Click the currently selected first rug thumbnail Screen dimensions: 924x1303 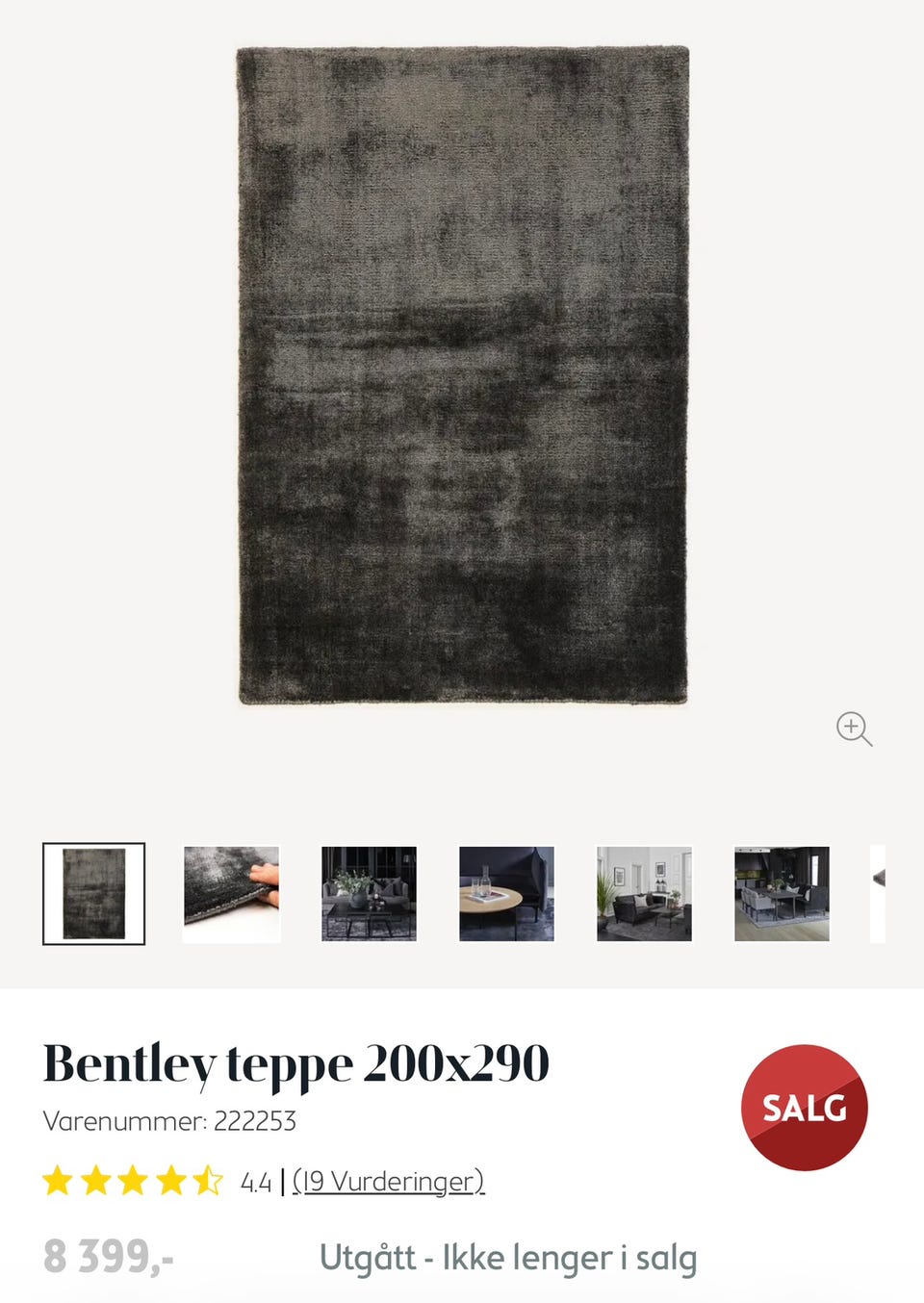(x=92, y=894)
